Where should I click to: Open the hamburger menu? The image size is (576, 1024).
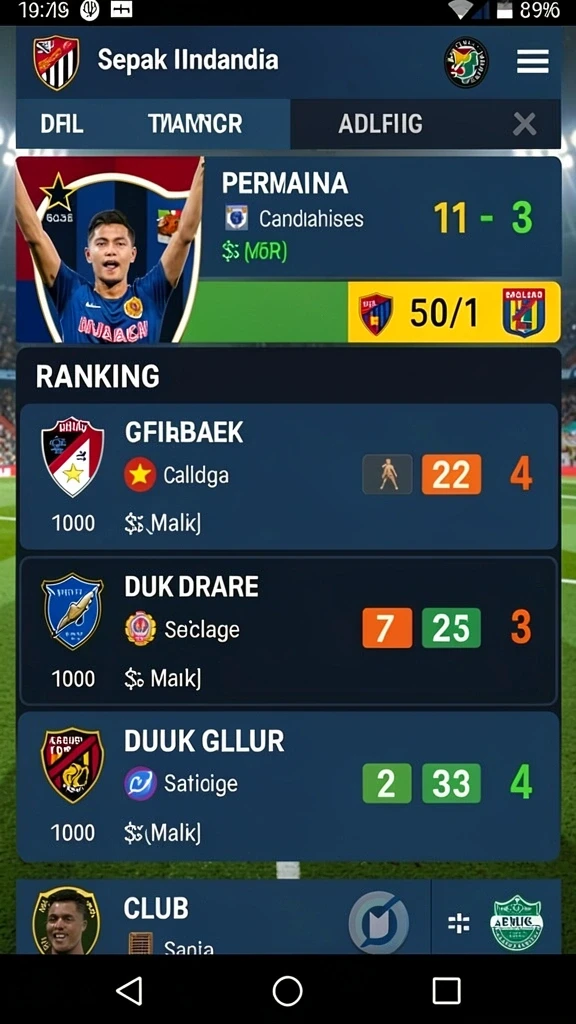coord(532,62)
